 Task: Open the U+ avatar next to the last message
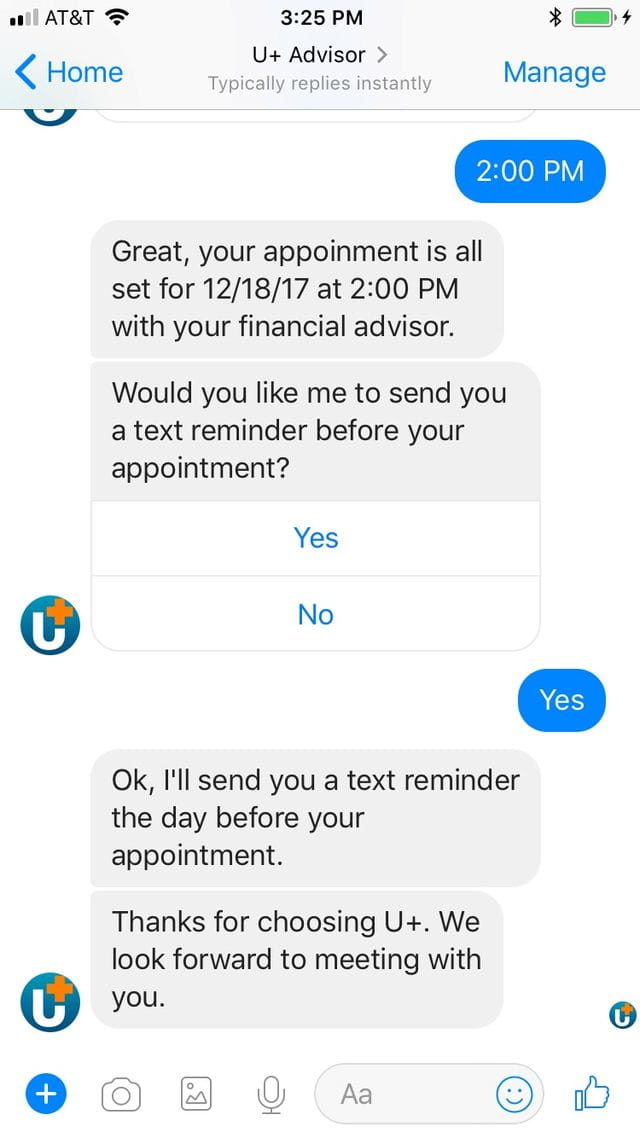50,1001
